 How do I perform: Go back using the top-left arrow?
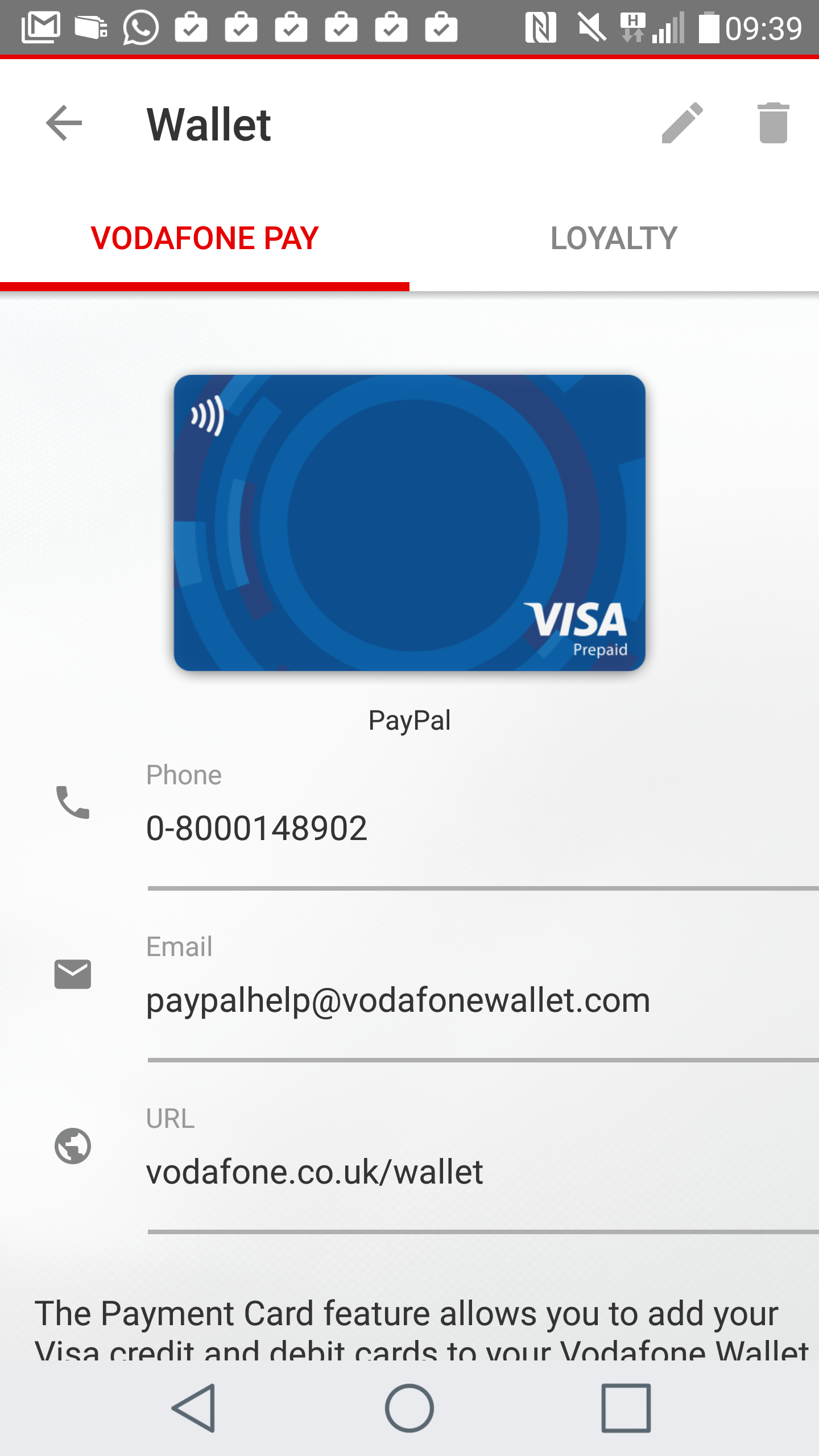point(64,123)
